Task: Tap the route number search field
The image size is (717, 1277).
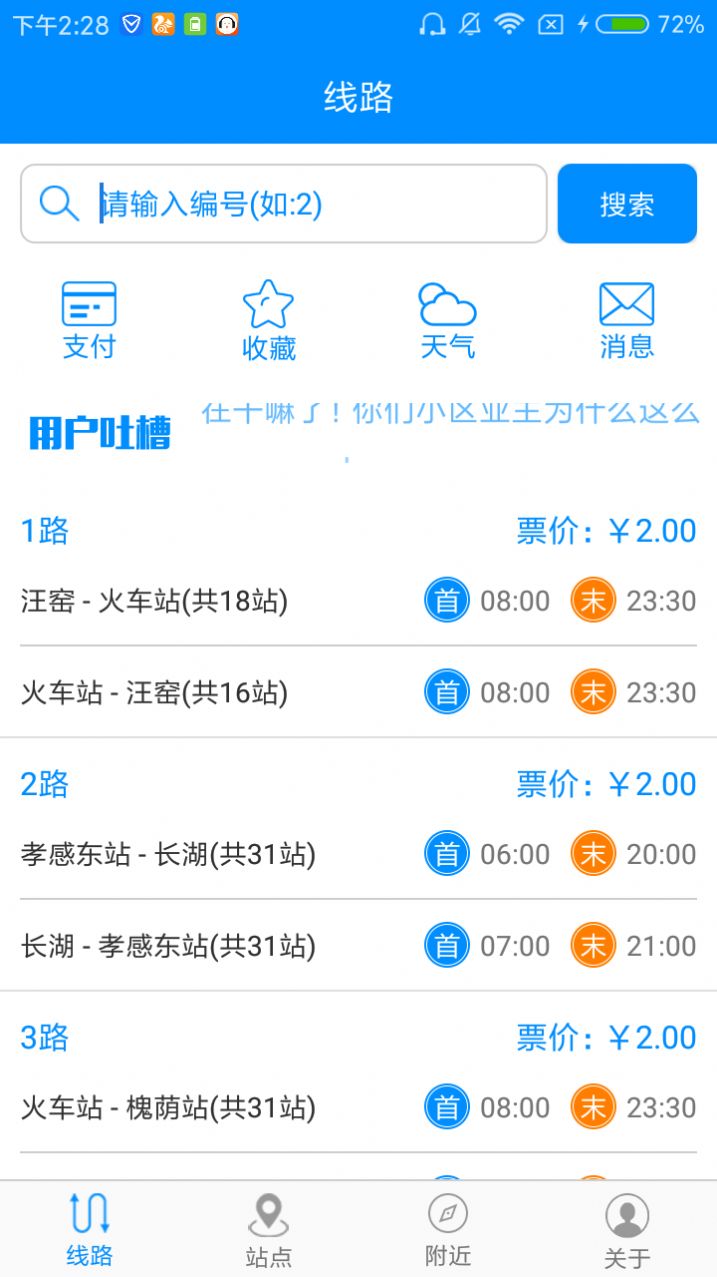Action: click(284, 204)
